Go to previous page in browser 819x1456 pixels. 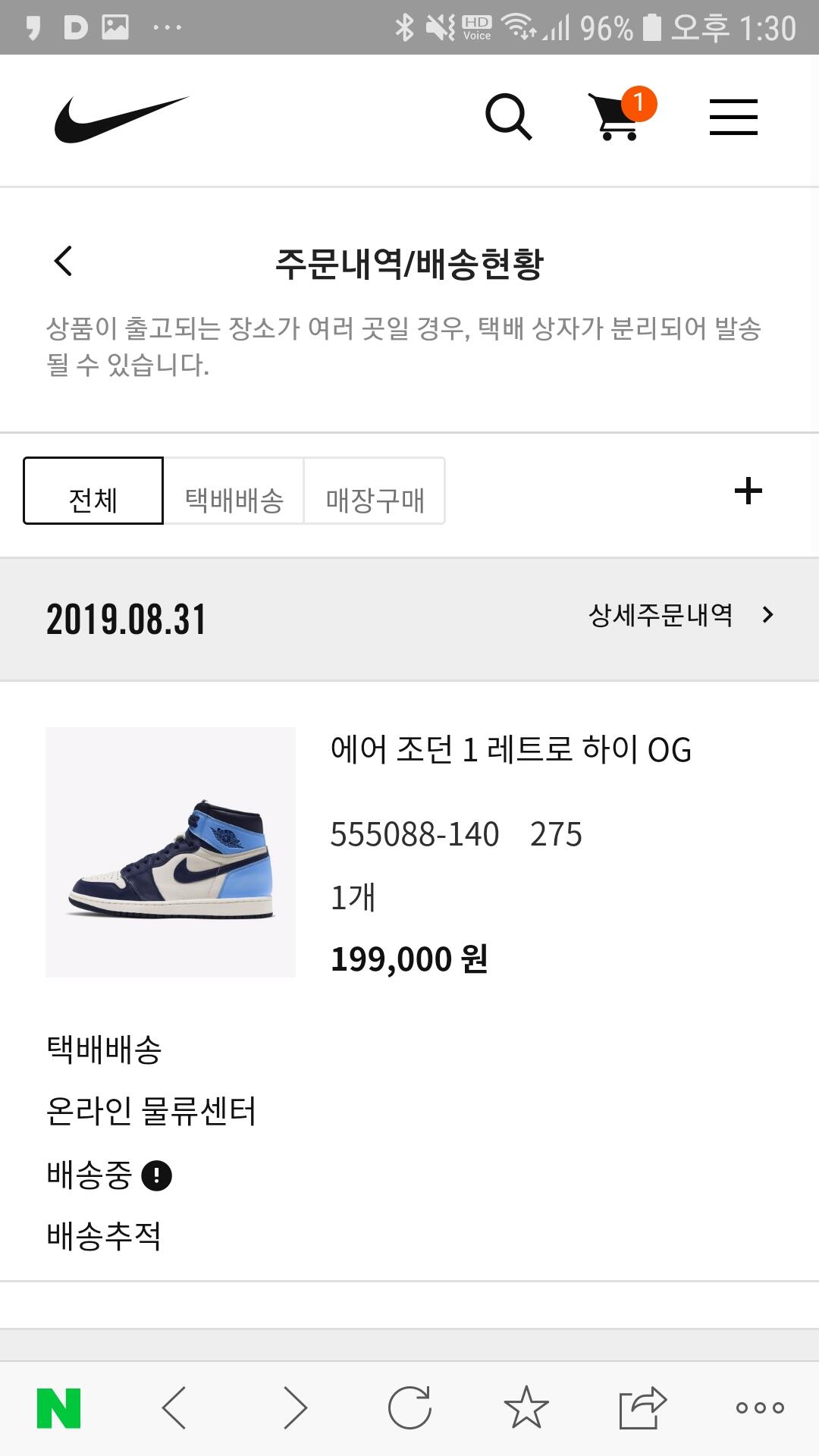pyautogui.click(x=174, y=1408)
